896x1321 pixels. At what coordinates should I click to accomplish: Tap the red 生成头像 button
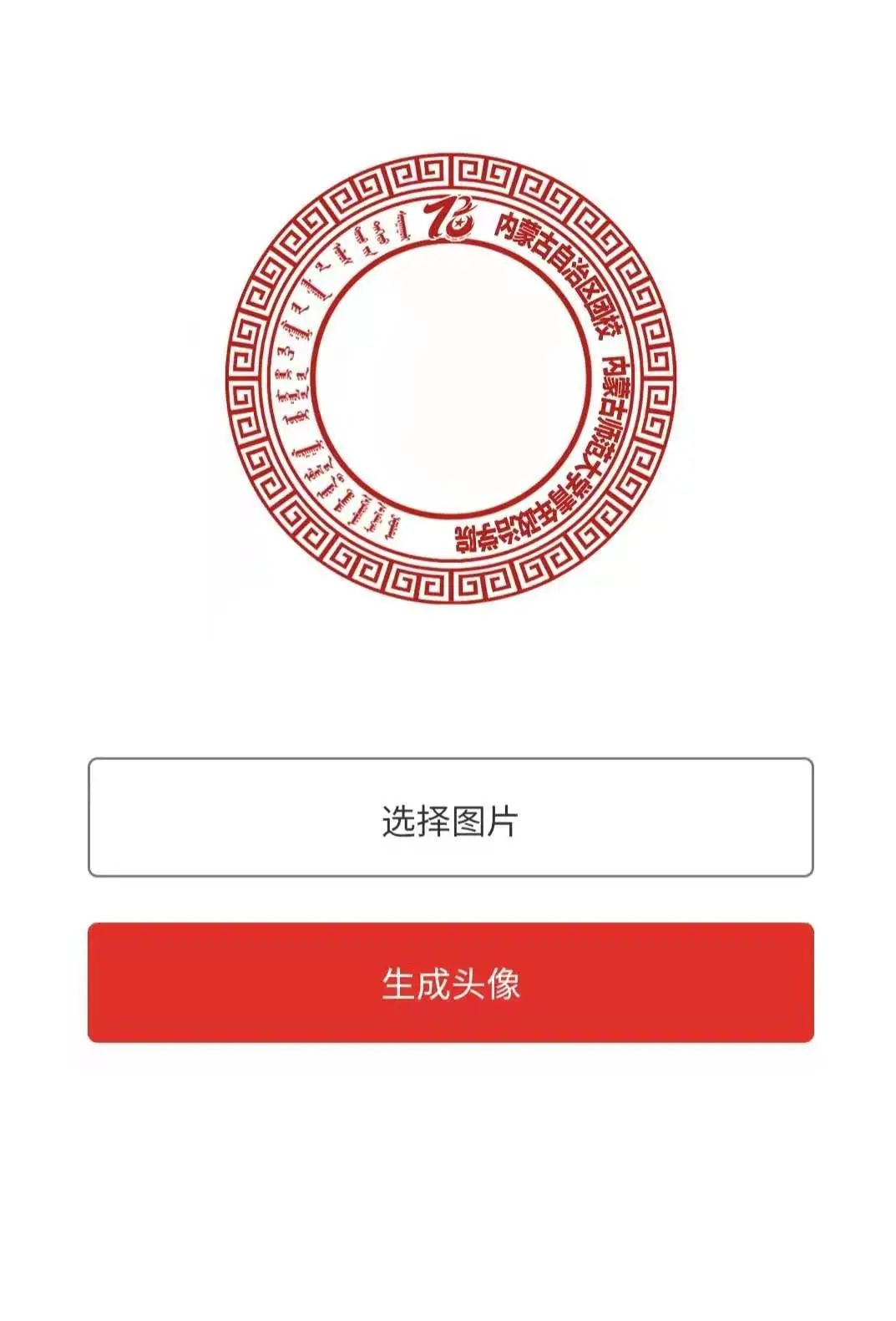450,982
